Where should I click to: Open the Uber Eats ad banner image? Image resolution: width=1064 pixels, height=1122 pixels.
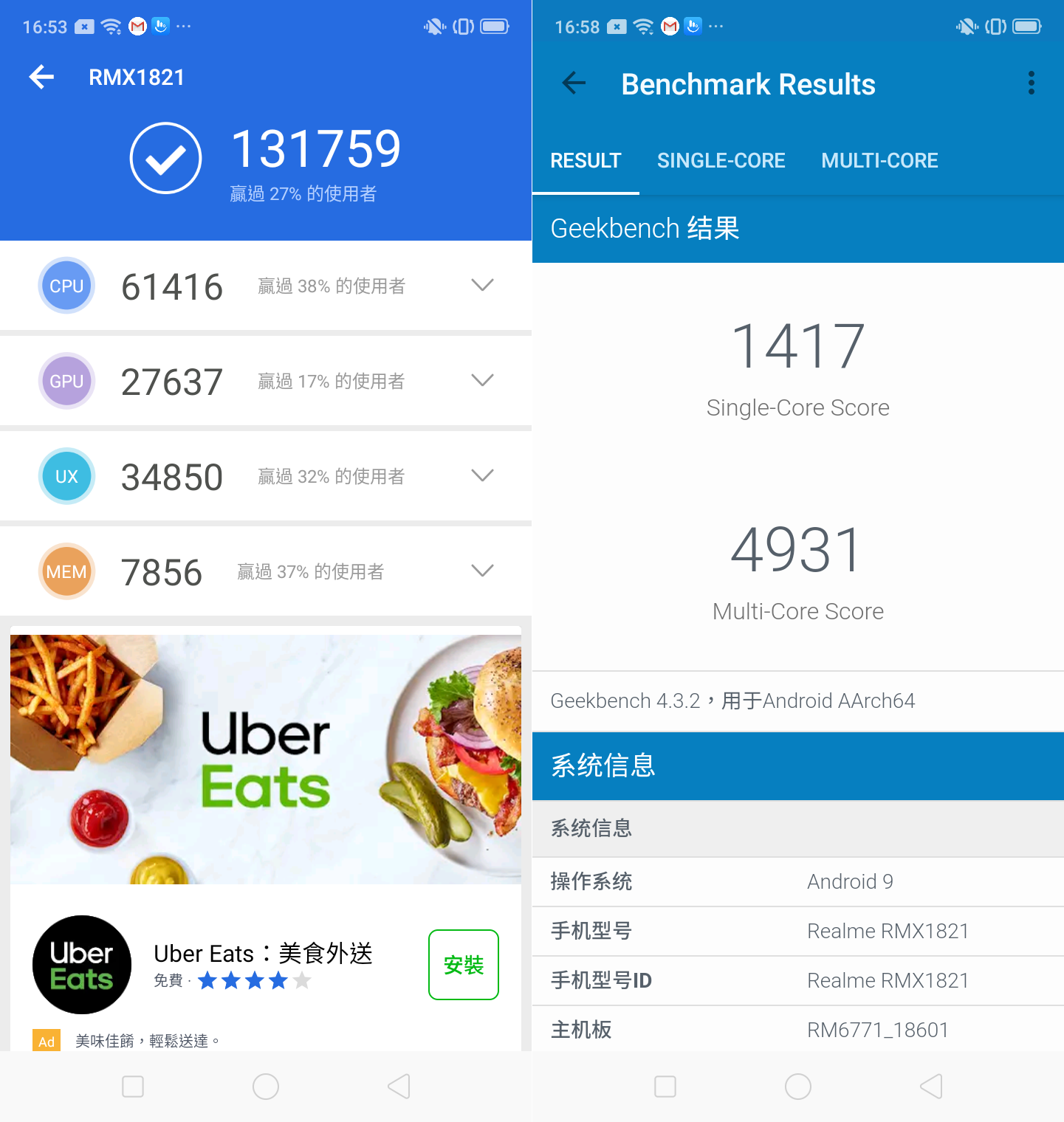(266, 759)
